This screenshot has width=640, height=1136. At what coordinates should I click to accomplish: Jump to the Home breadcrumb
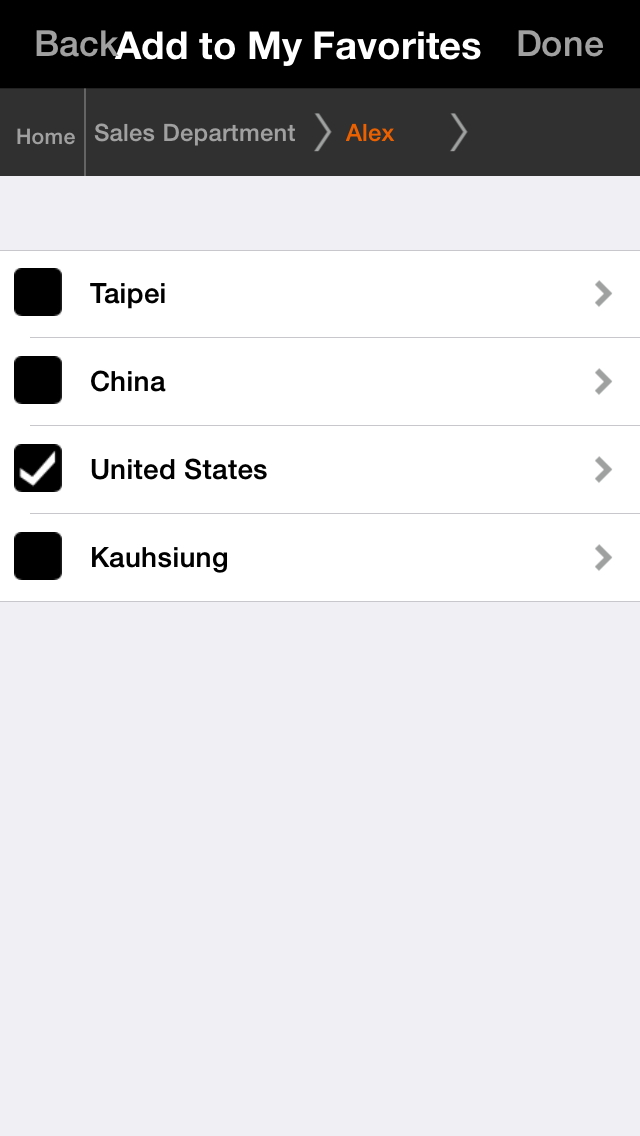pos(45,136)
